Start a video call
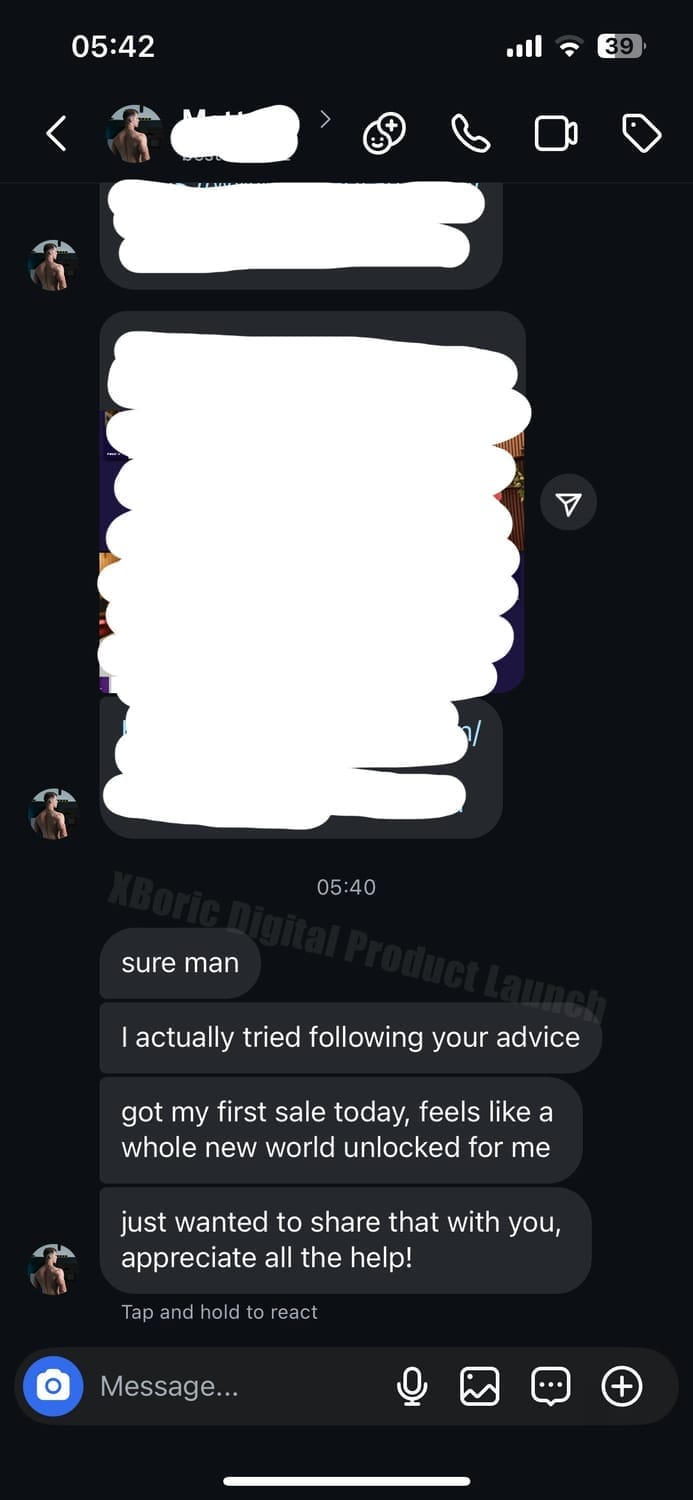 click(556, 133)
